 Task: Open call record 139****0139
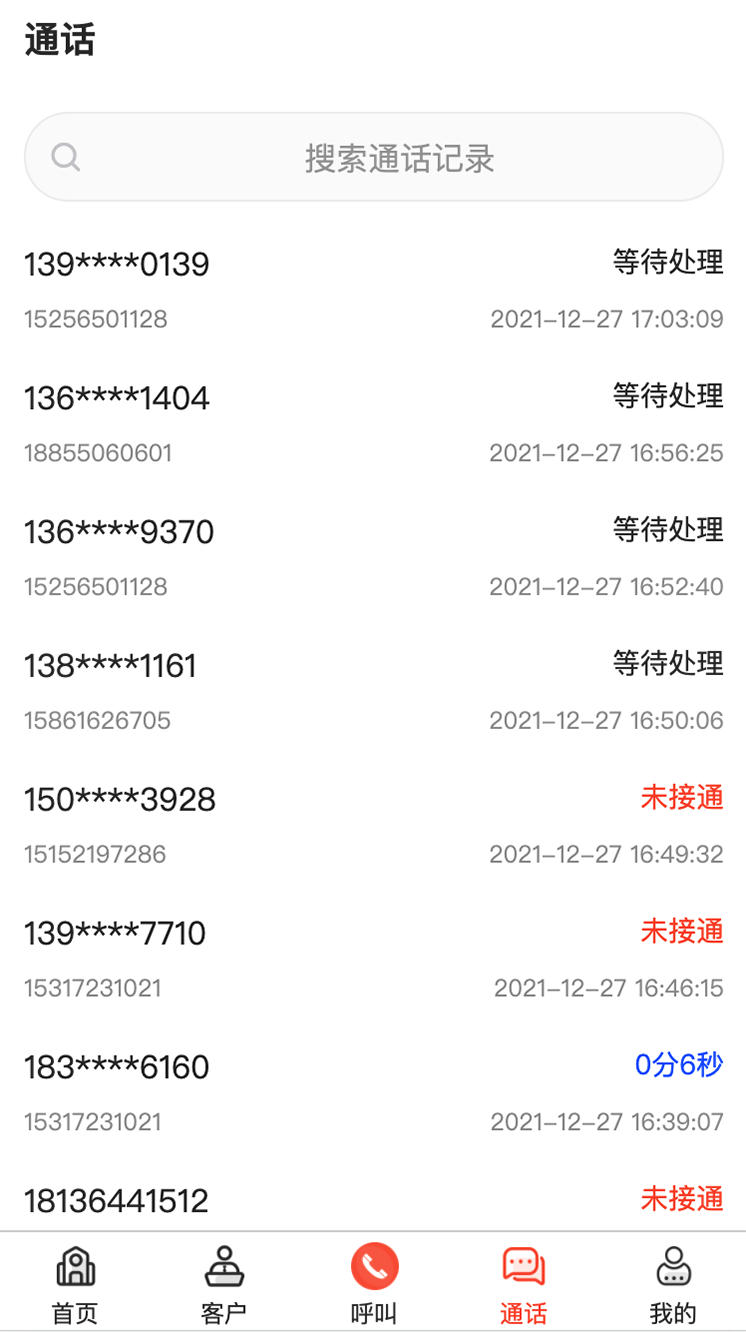(x=373, y=290)
